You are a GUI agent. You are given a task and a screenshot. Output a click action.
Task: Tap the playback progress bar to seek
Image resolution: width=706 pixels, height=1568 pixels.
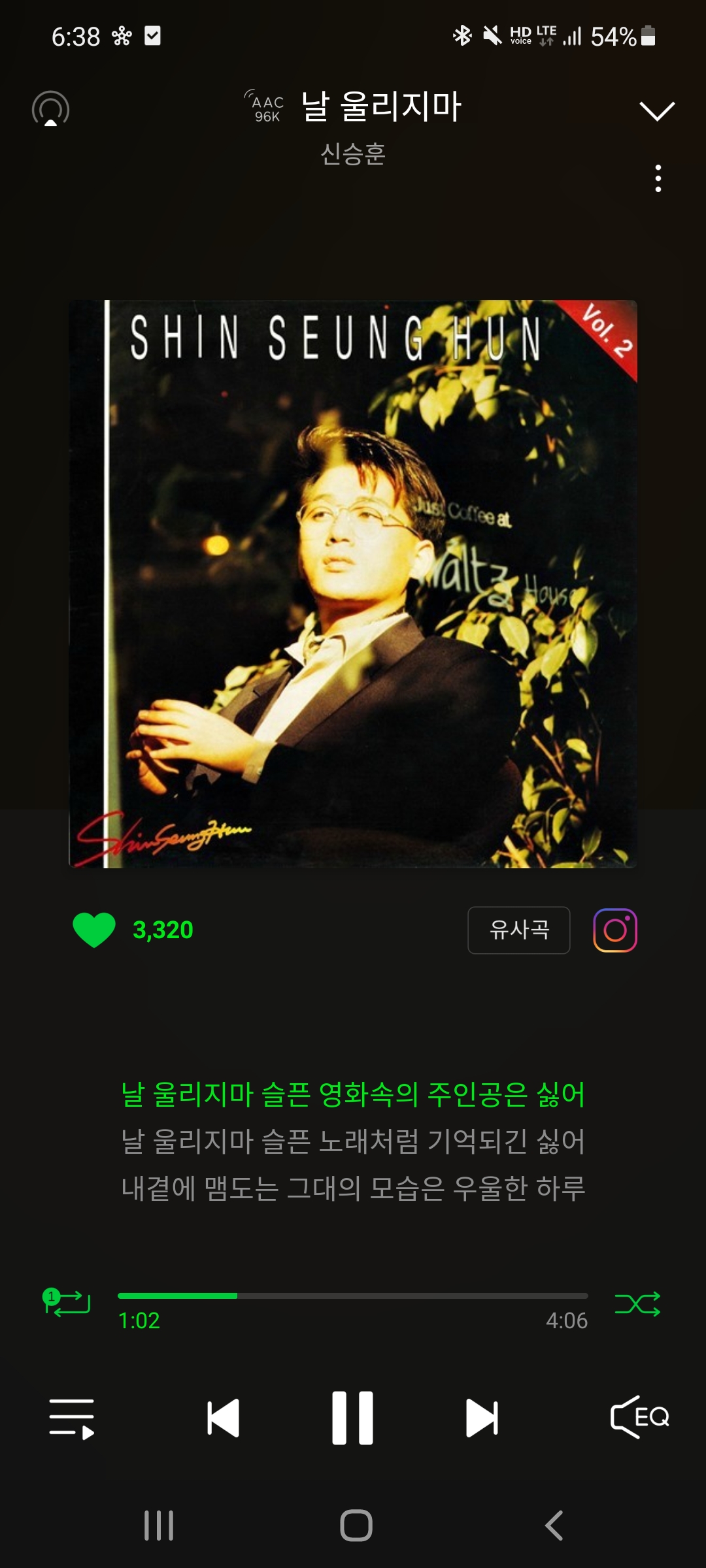(353, 1296)
